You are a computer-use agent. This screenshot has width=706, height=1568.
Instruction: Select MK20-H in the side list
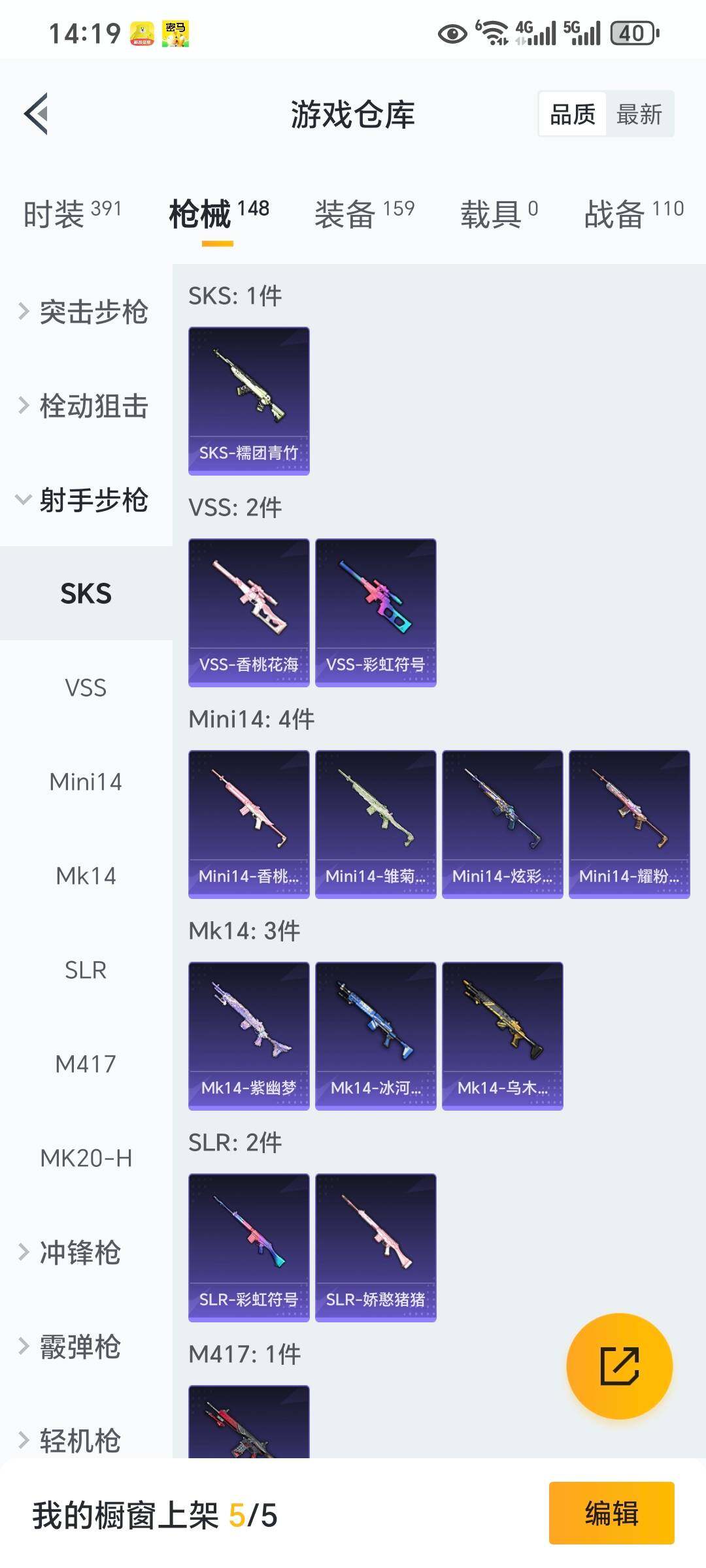coord(86,1158)
